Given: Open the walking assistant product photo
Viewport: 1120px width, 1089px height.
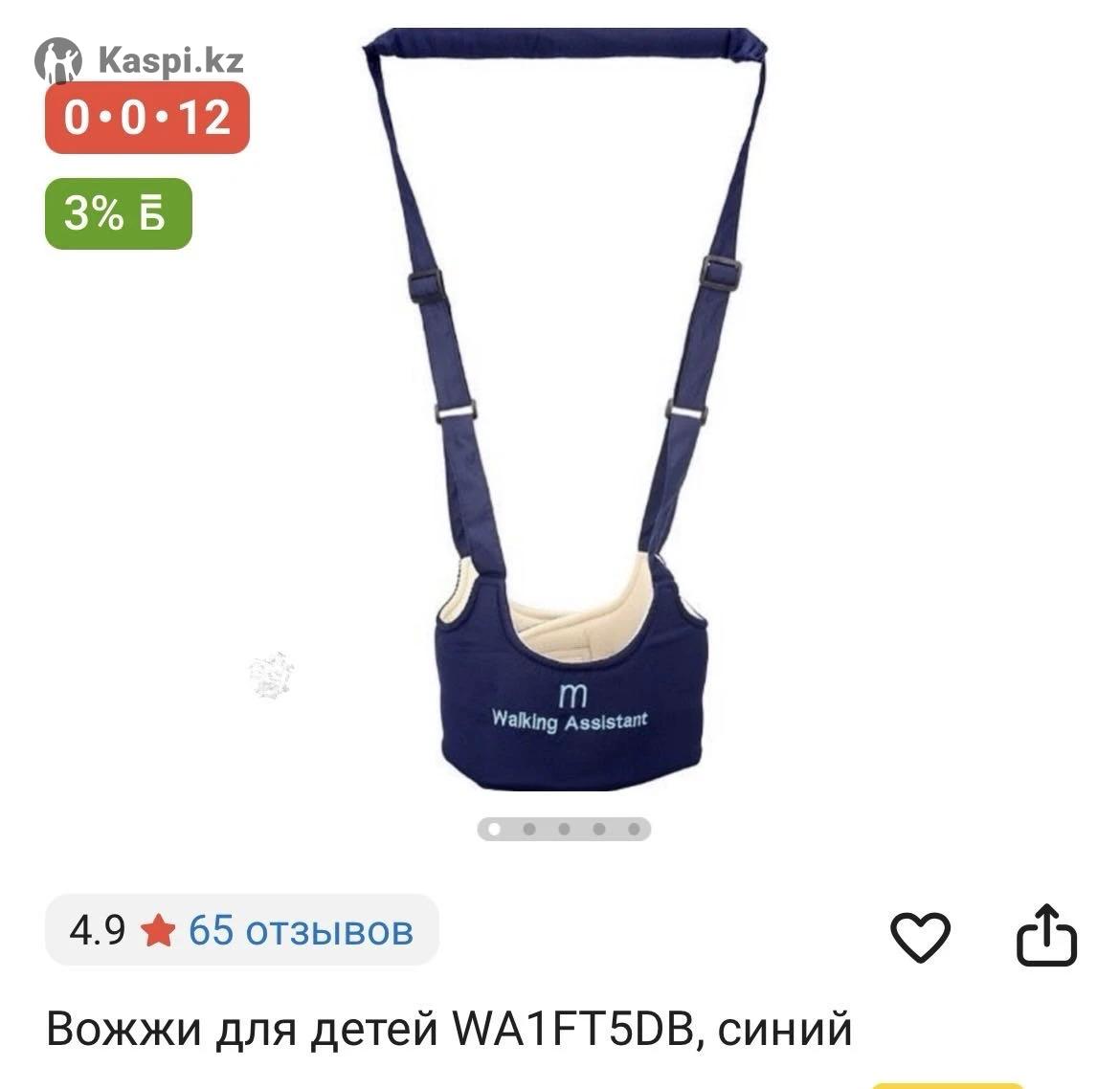Looking at the screenshot, I should pyautogui.click(x=565, y=411).
